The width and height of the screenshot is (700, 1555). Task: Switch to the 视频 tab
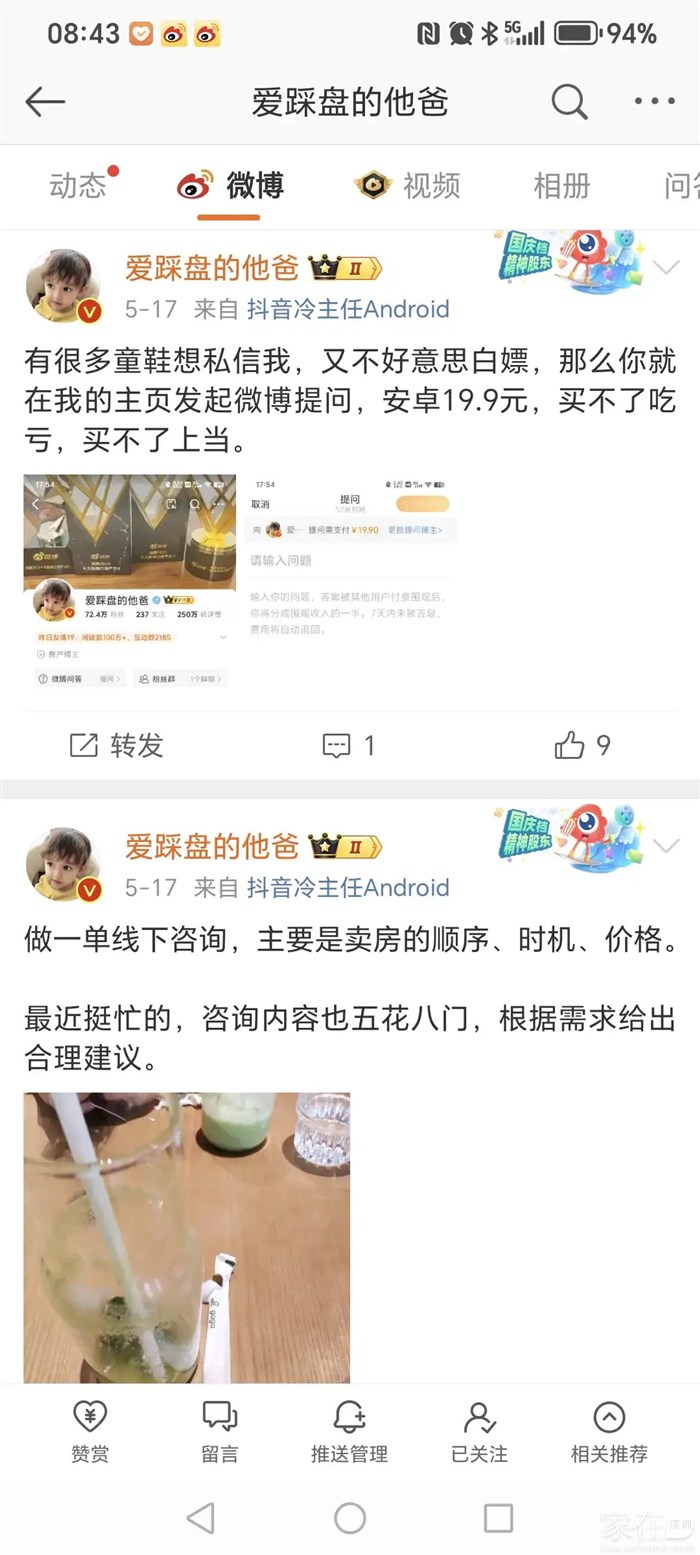coord(408,185)
